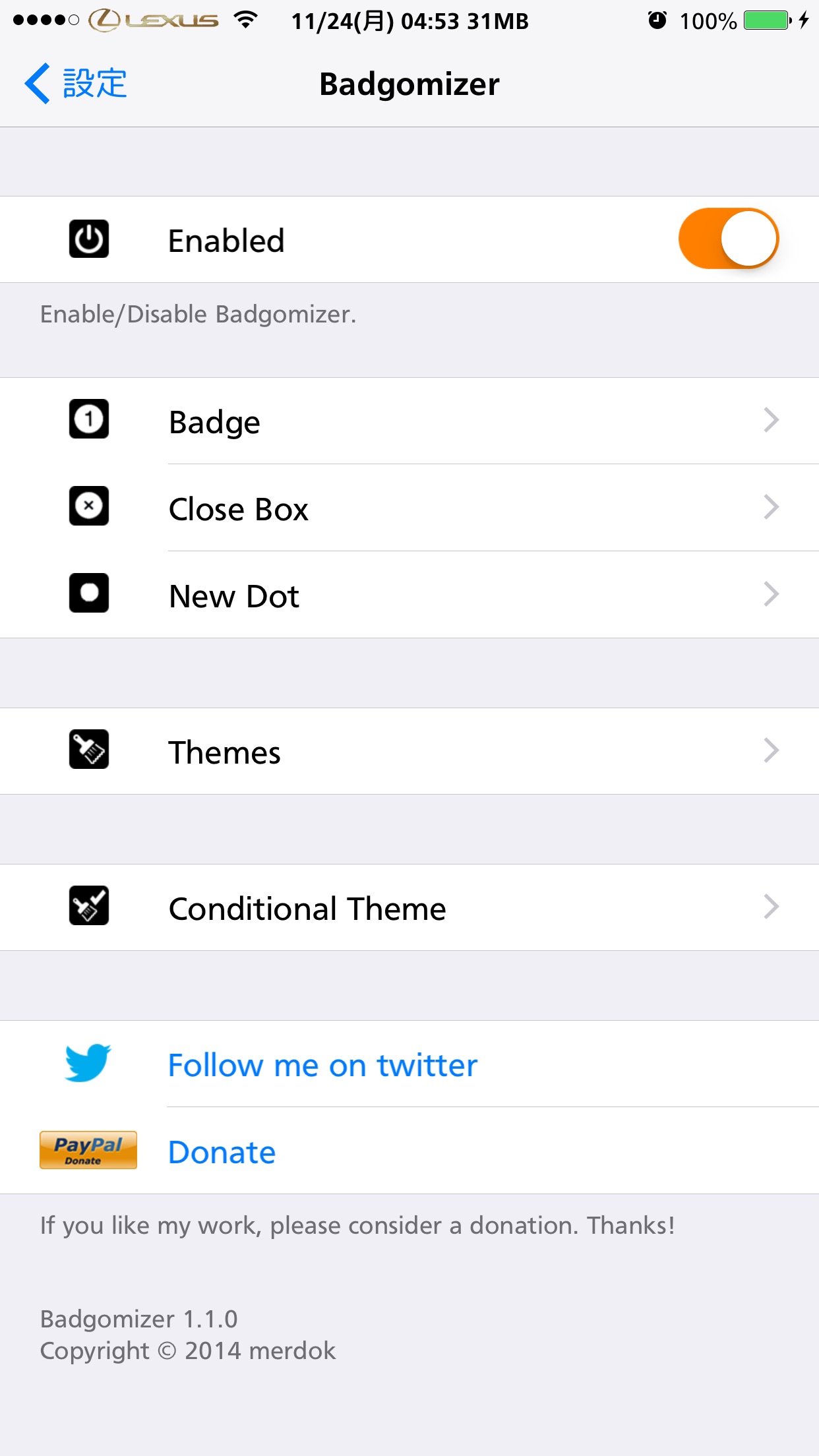Go back to 設定 settings
Screen dimensions: 819x1456
pyautogui.click(x=75, y=84)
